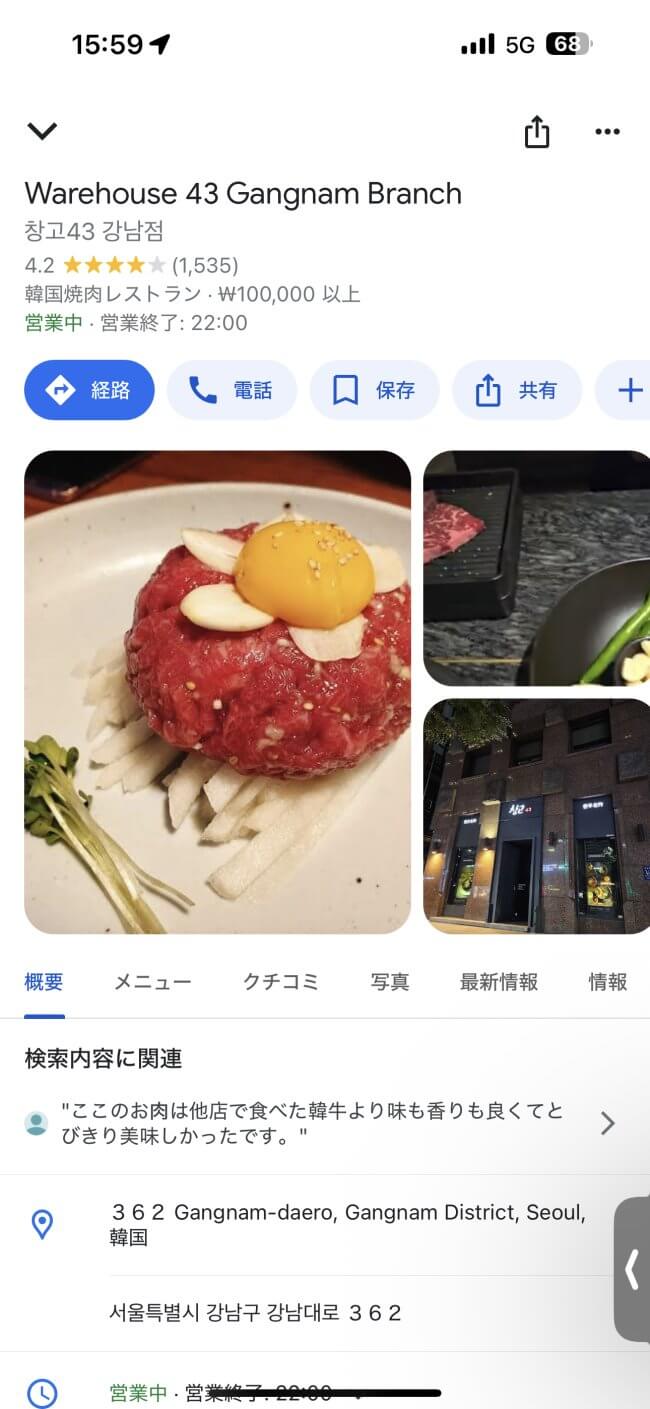This screenshot has width=650, height=1409.
Task: Select the 概要 tab
Action: click(x=44, y=982)
